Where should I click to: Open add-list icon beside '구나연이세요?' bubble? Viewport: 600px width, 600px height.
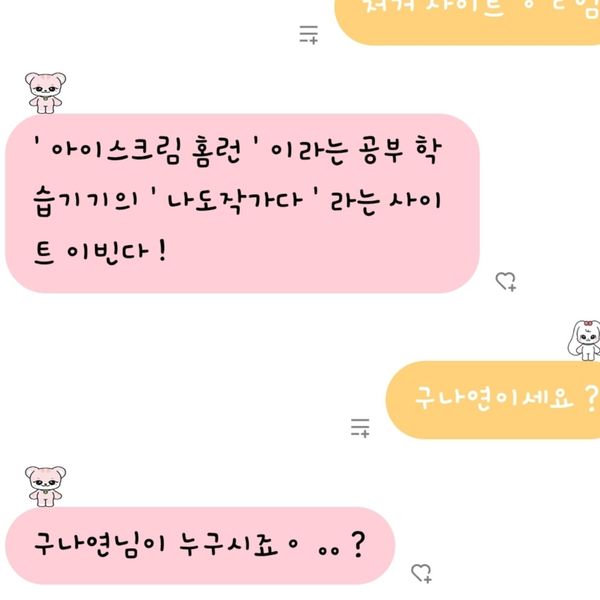[x=360, y=428]
